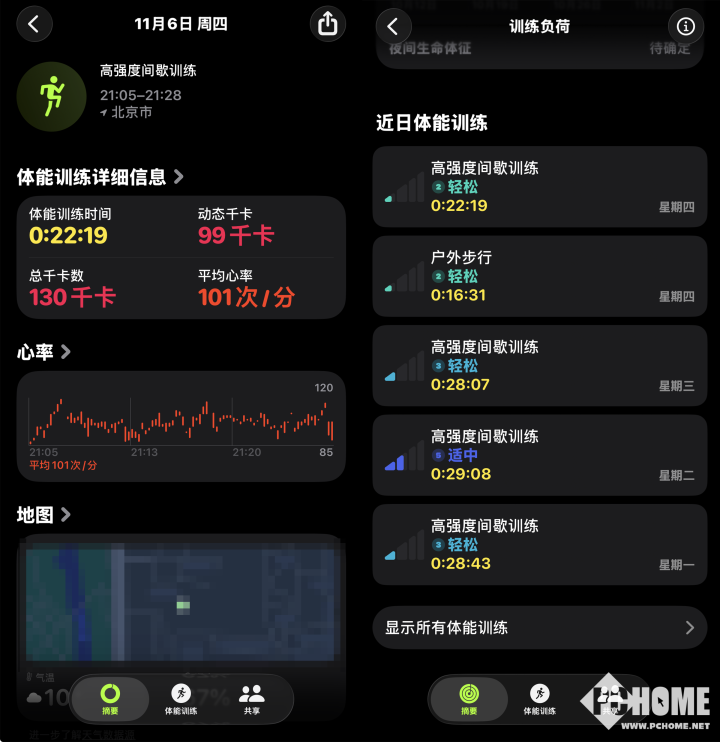The image size is (720, 742).
Task: Go back from the 训练负荷 page
Action: pyautogui.click(x=393, y=26)
